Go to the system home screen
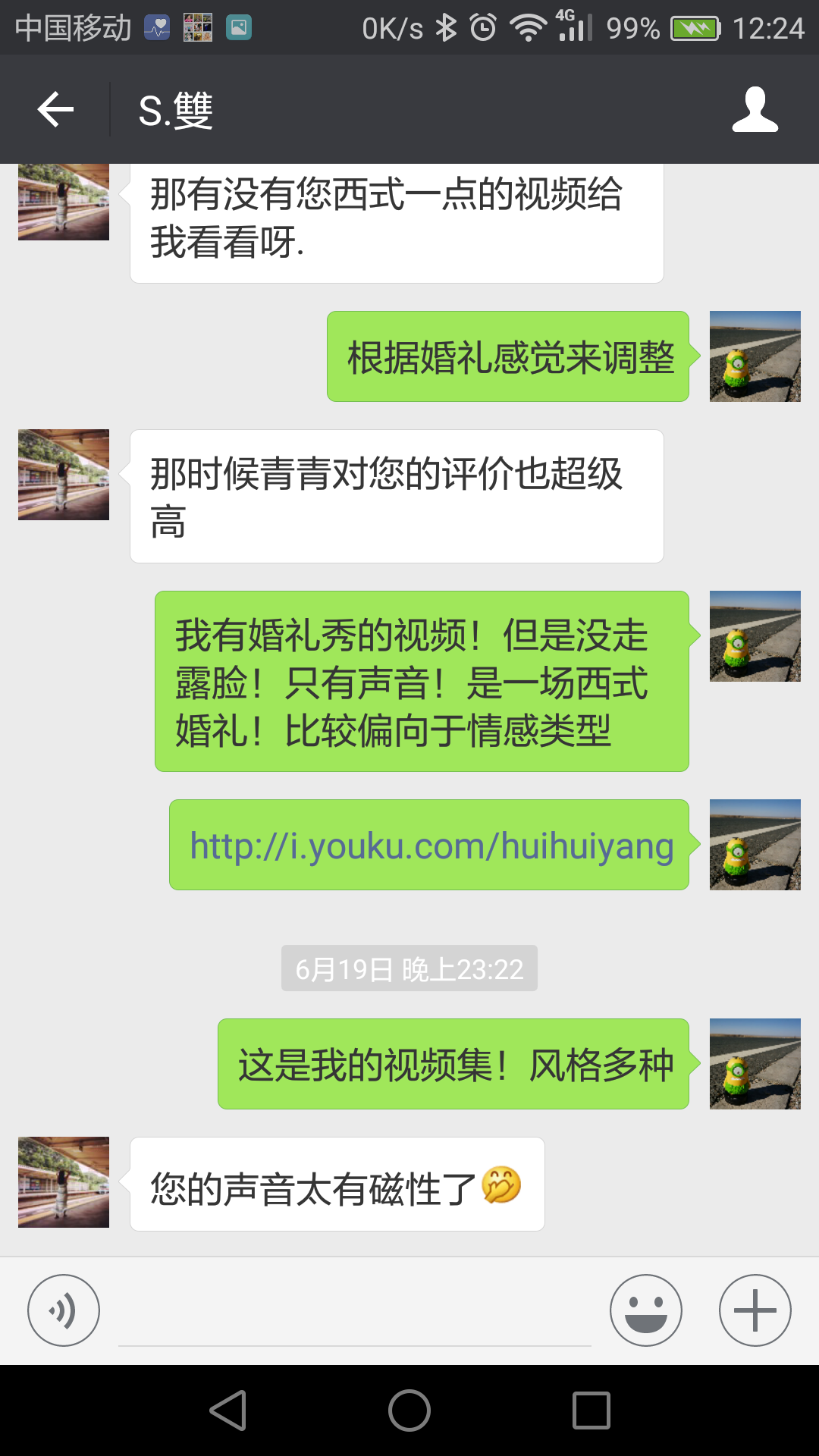 [409, 1410]
